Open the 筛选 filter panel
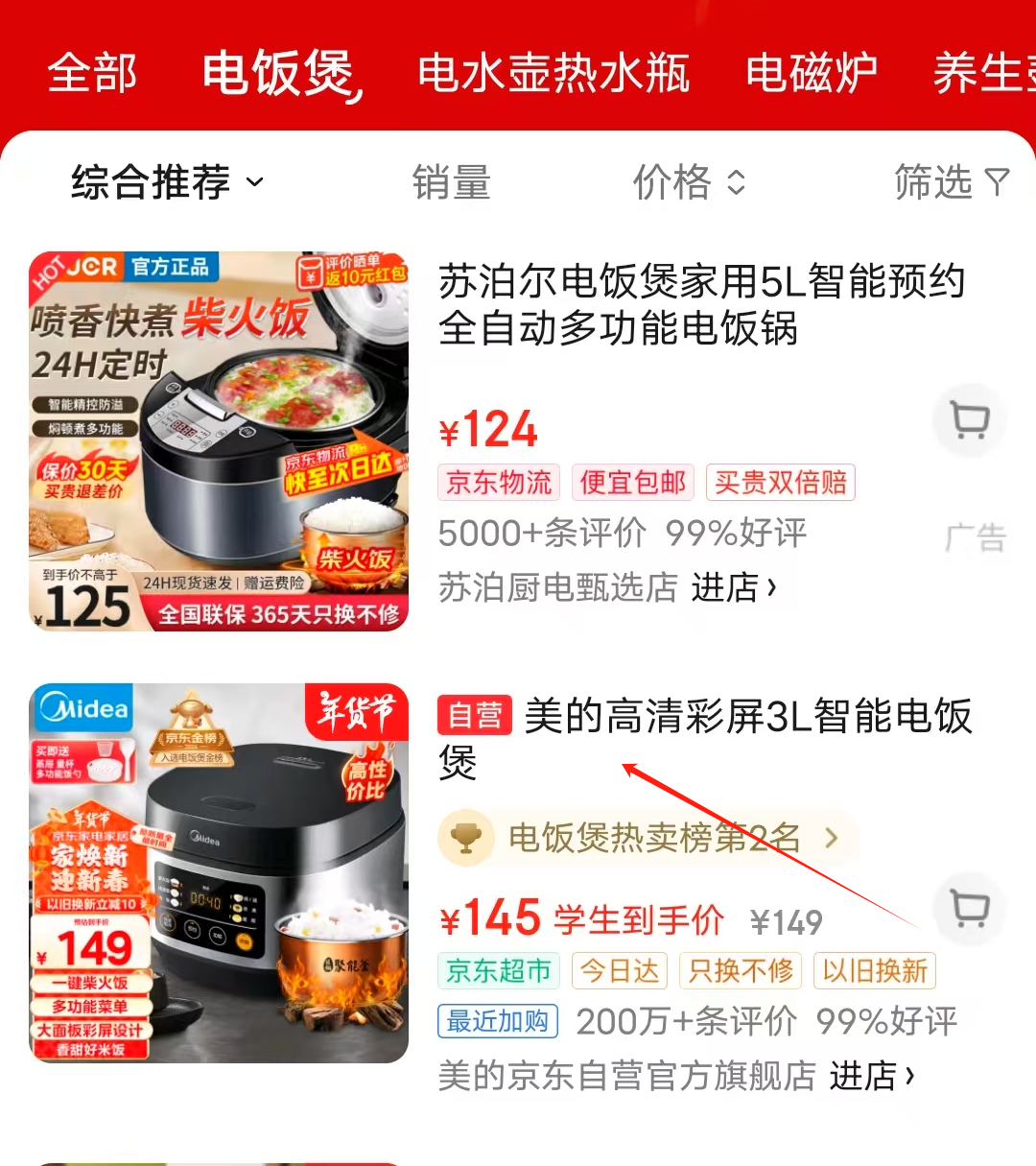 coord(951,181)
